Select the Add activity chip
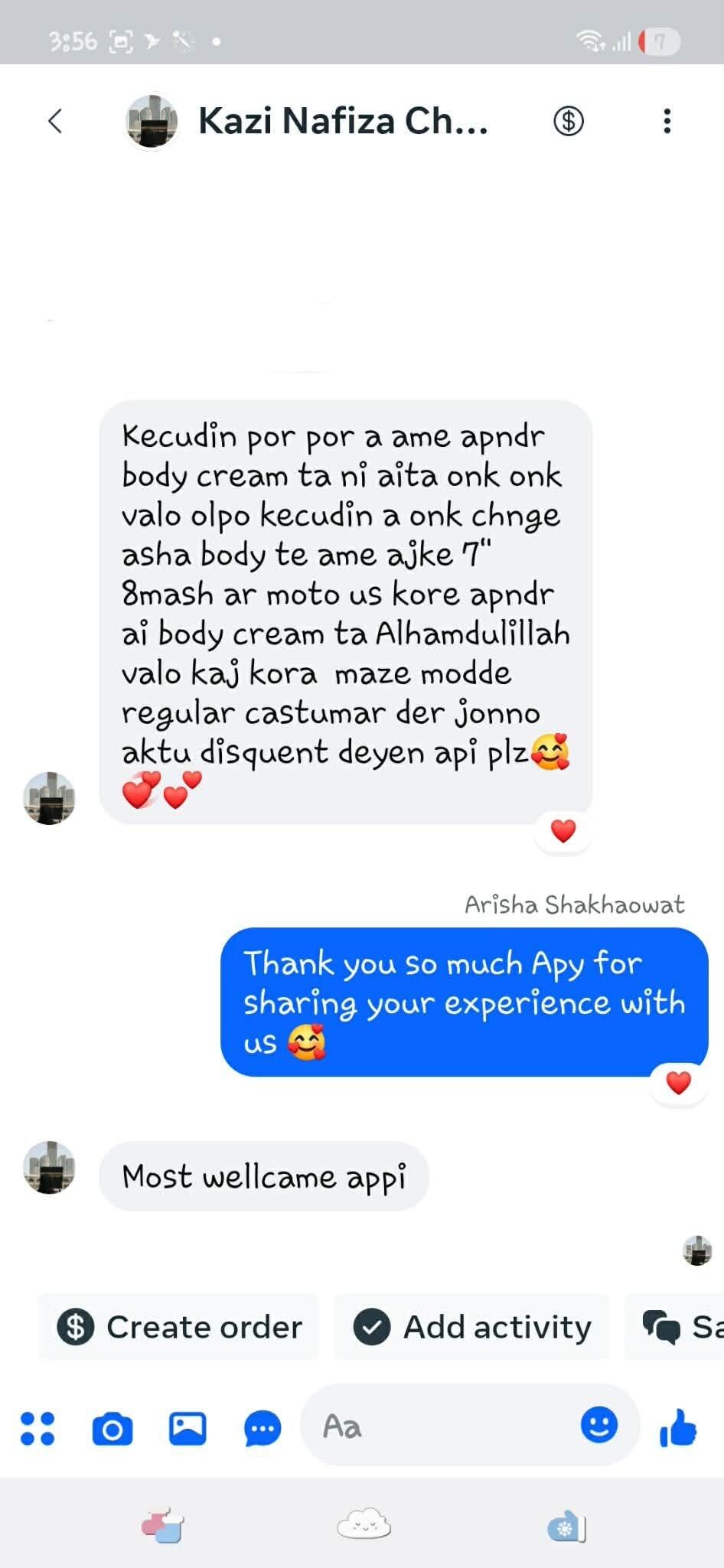Image resolution: width=724 pixels, height=1568 pixels. tap(472, 1327)
